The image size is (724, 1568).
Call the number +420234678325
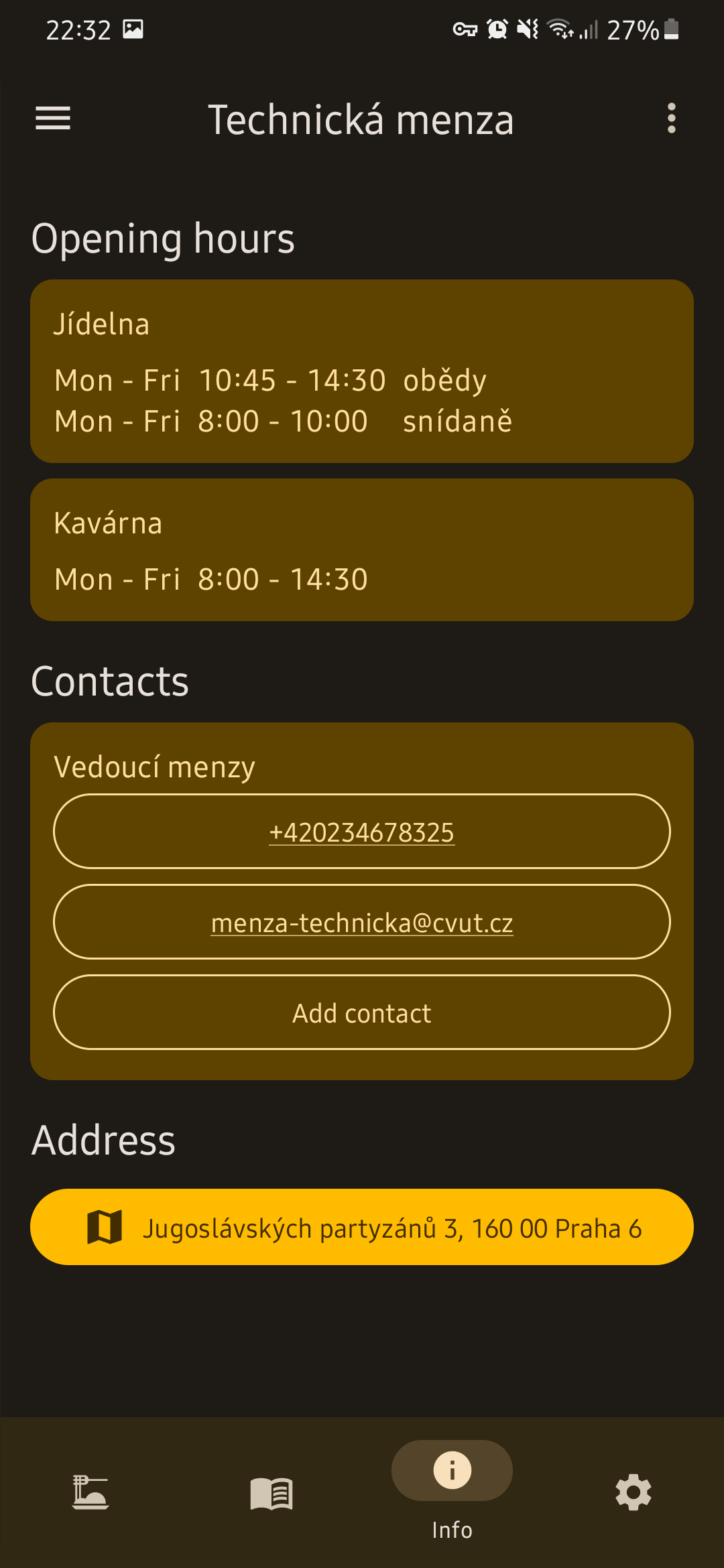click(x=362, y=831)
